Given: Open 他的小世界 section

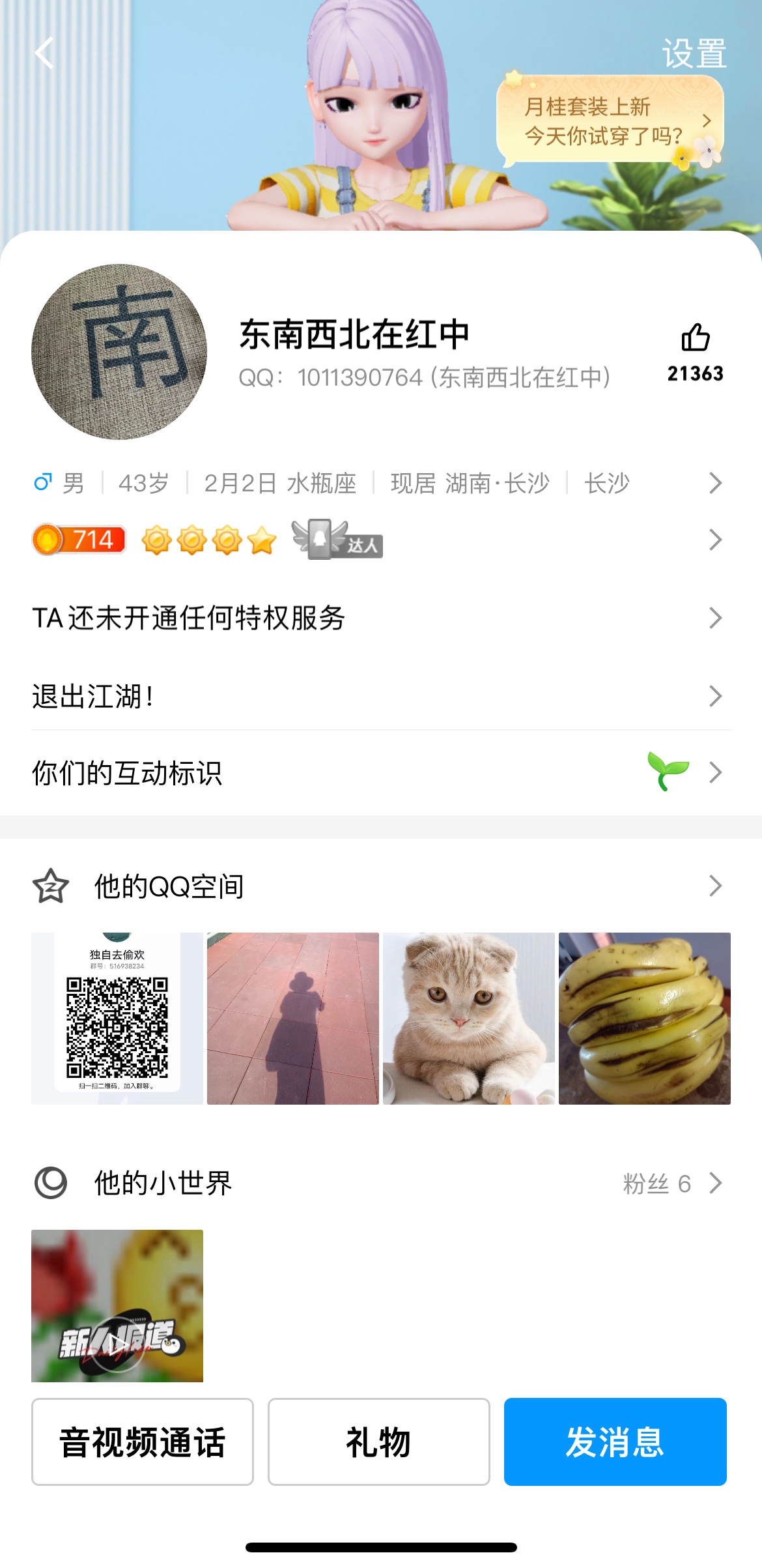Looking at the screenshot, I should point(378,1183).
